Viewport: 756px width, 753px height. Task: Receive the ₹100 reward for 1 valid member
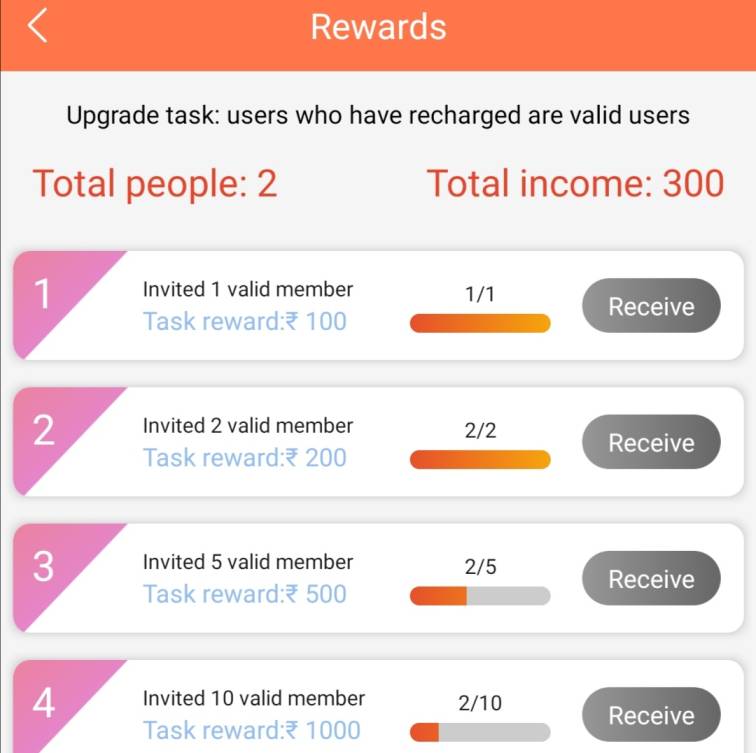[x=651, y=306]
